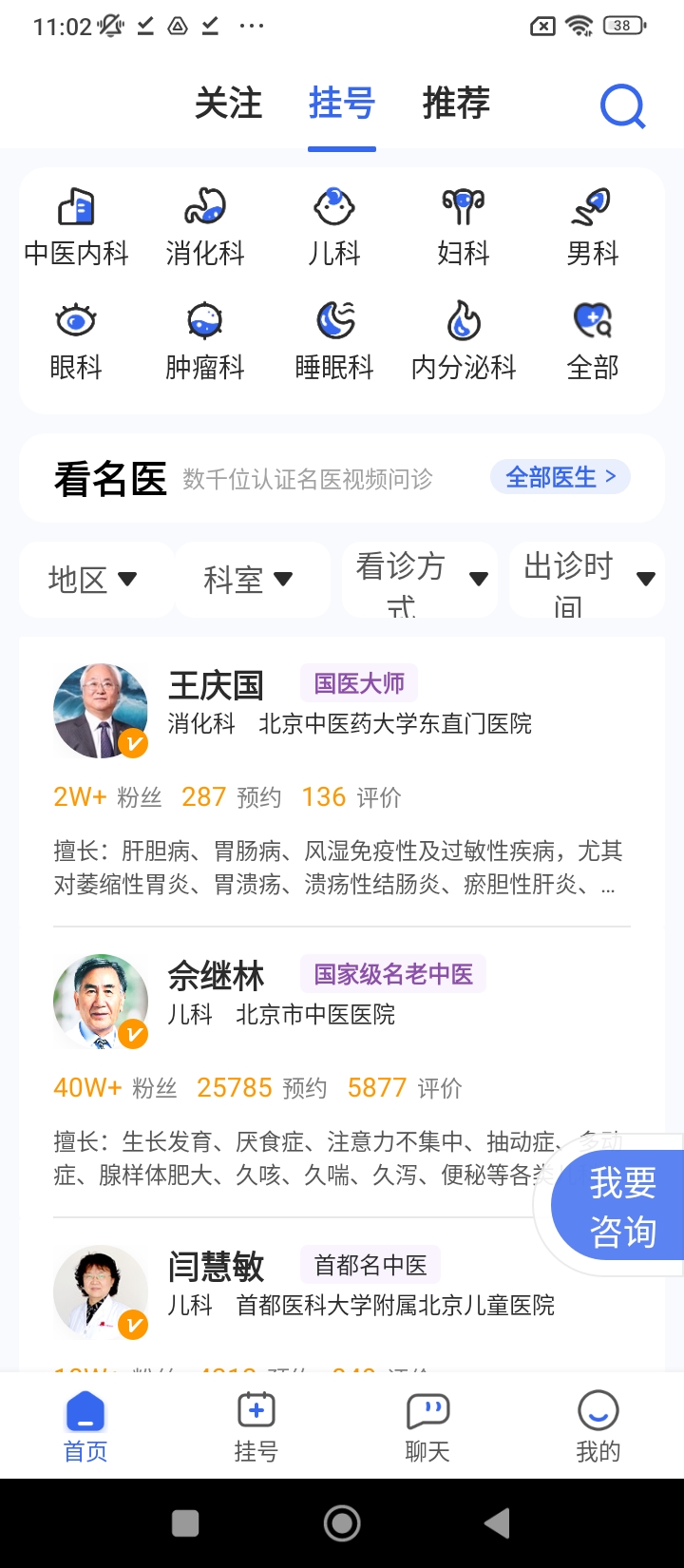Expand the 地区 filter dropdown

[x=93, y=580]
